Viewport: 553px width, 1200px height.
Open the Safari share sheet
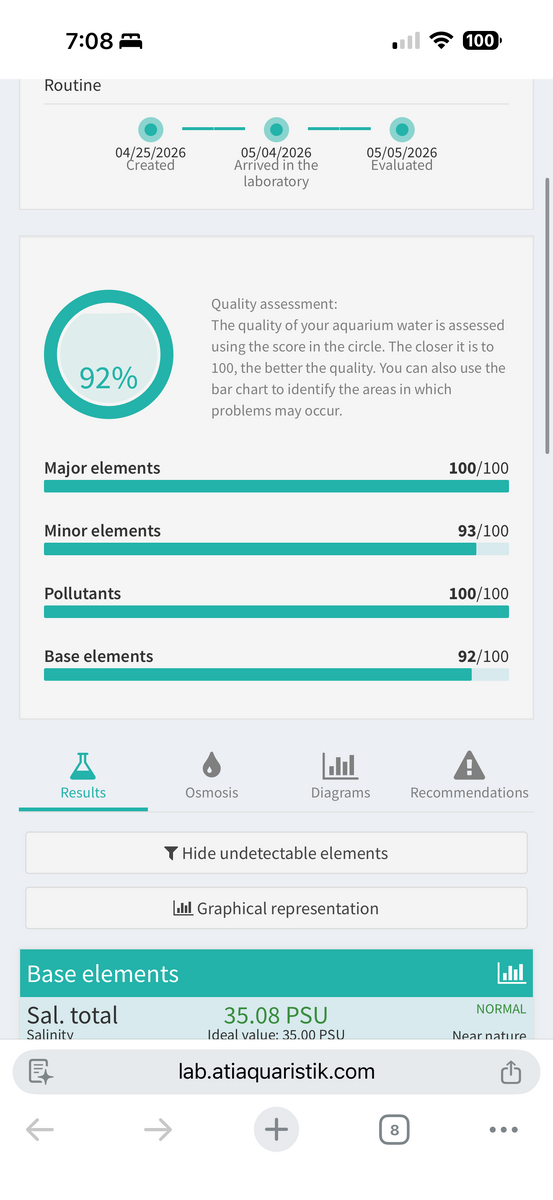tap(511, 1072)
